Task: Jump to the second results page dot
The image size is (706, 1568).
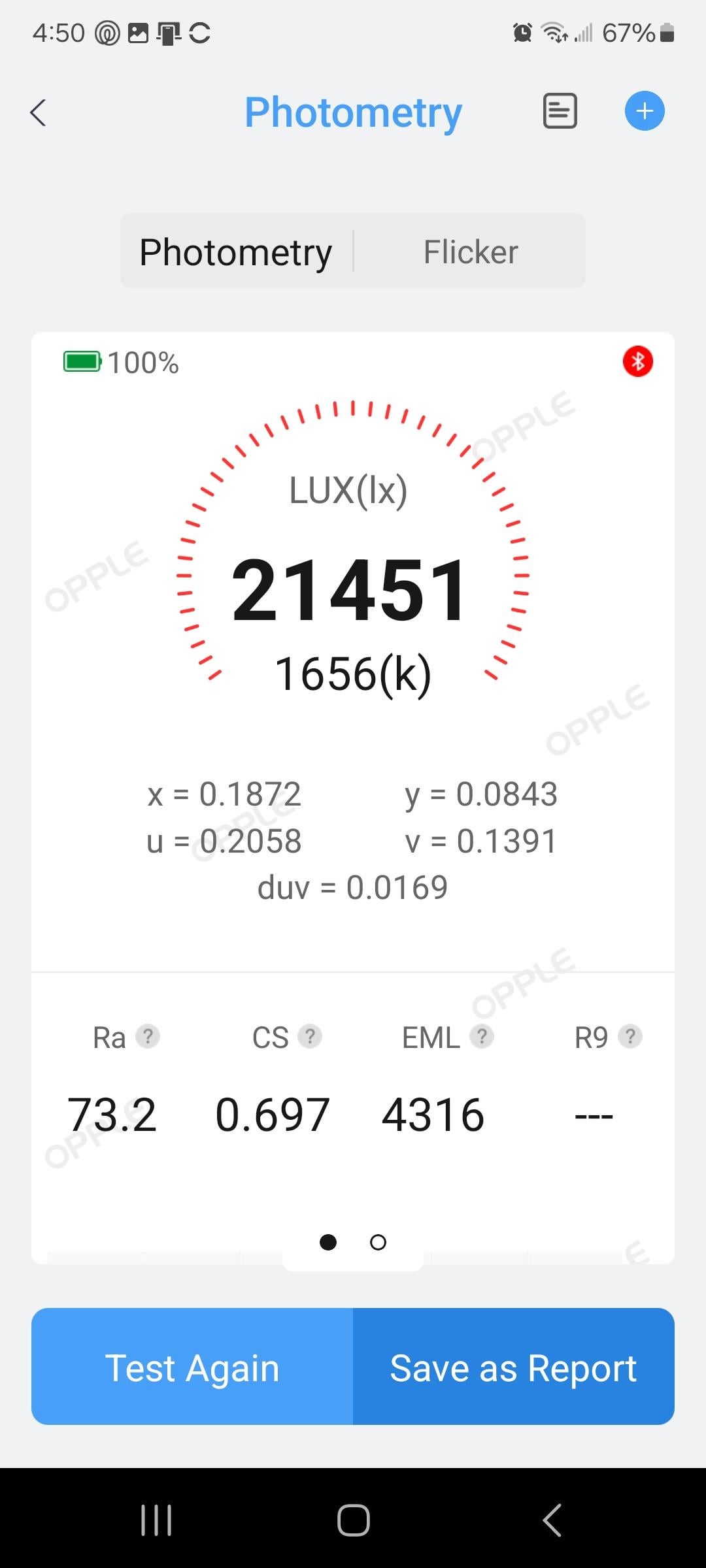Action: coord(378,1242)
